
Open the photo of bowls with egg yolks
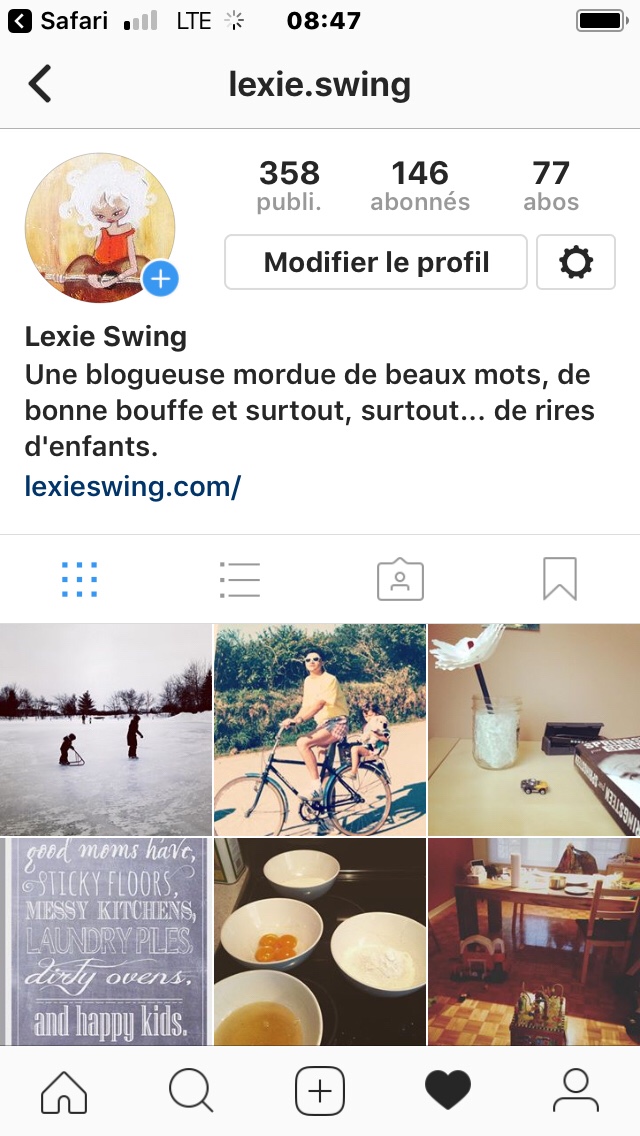coord(320,942)
